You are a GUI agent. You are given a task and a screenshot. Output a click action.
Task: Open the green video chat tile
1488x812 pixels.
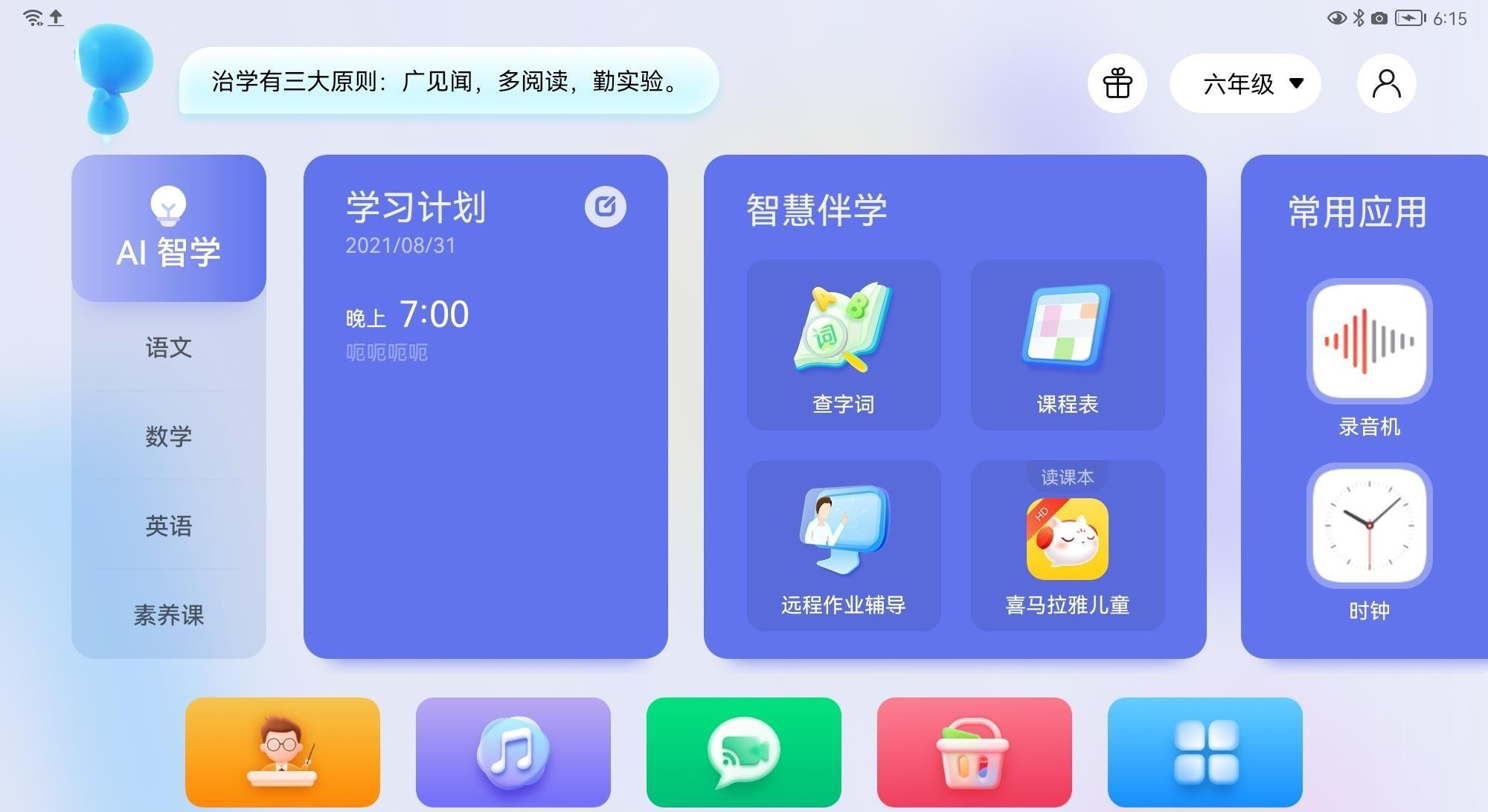pyautogui.click(x=744, y=753)
